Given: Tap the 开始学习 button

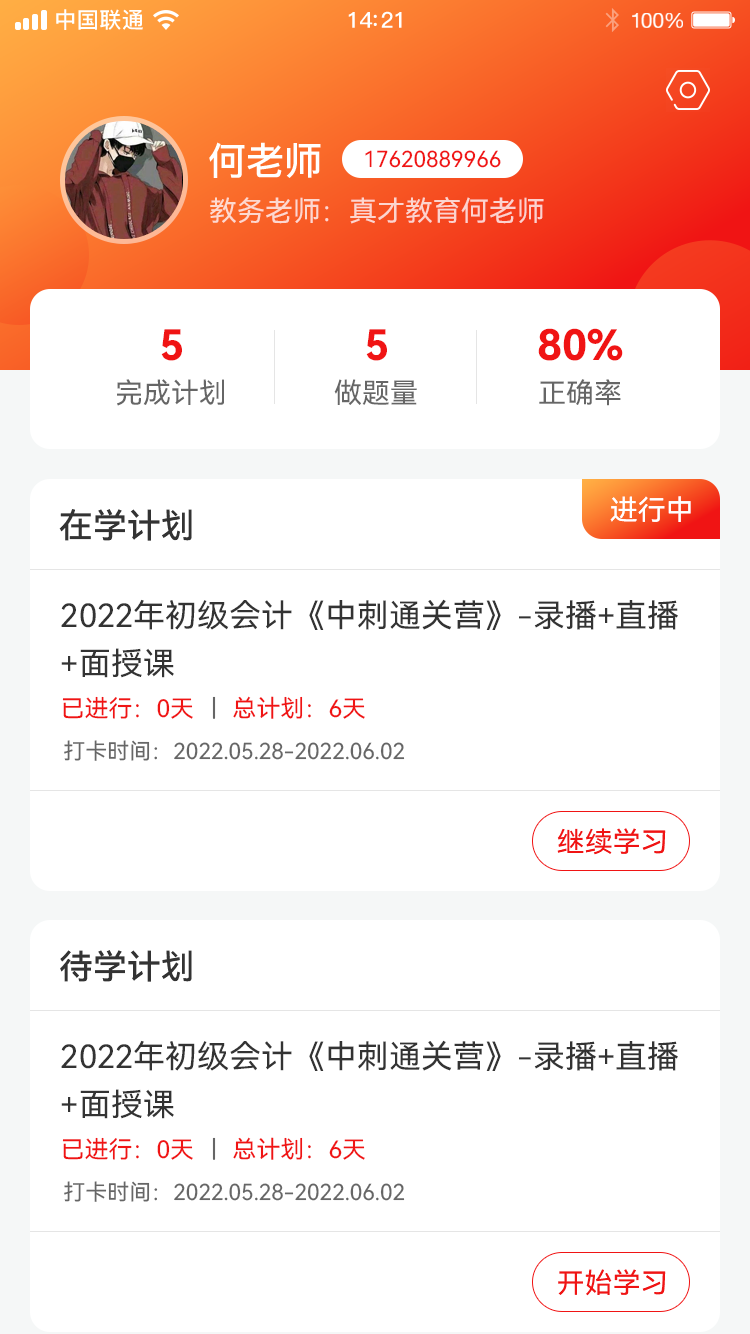Looking at the screenshot, I should pos(610,1282).
